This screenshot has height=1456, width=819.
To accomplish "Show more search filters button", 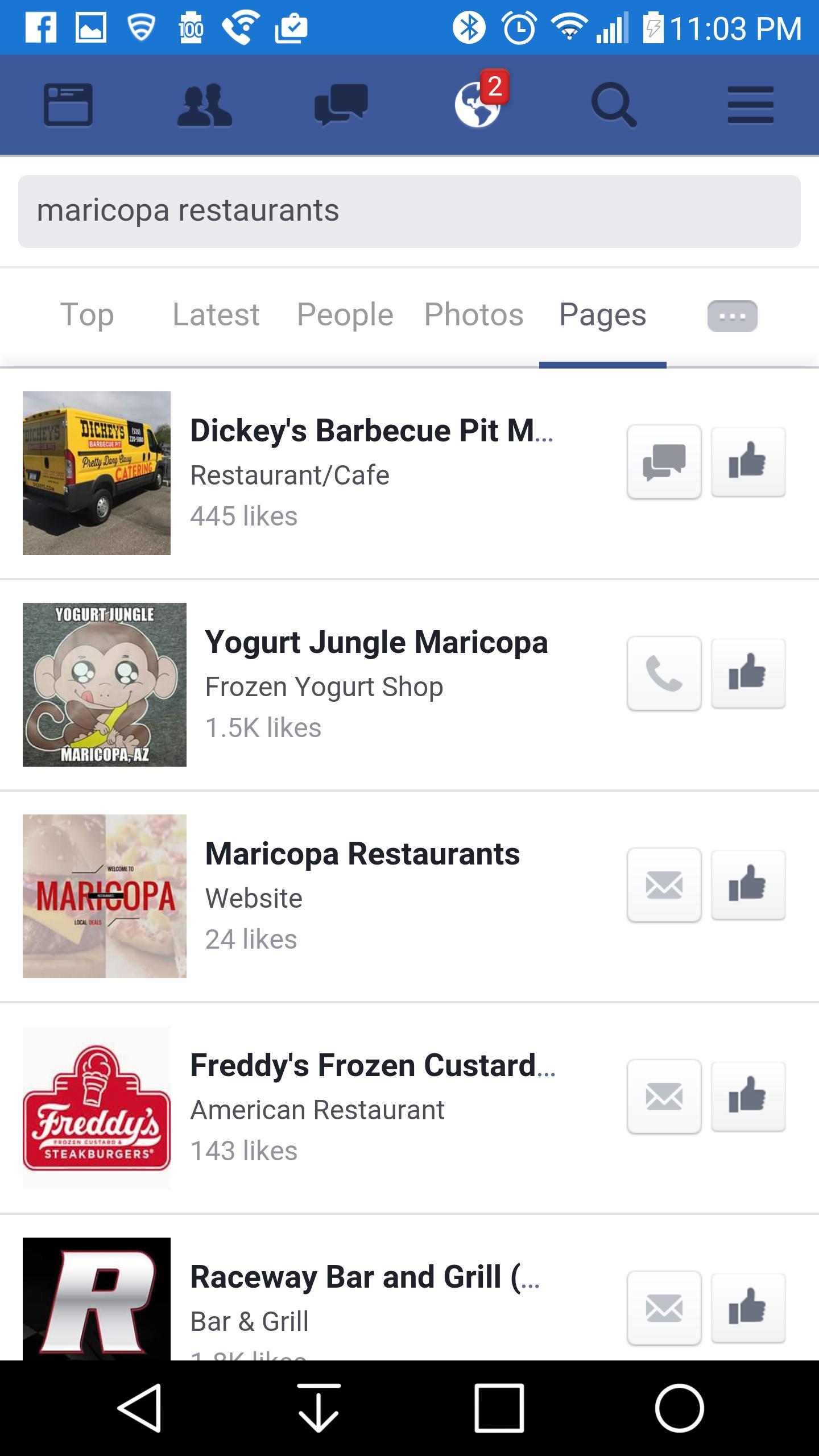I will point(733,316).
